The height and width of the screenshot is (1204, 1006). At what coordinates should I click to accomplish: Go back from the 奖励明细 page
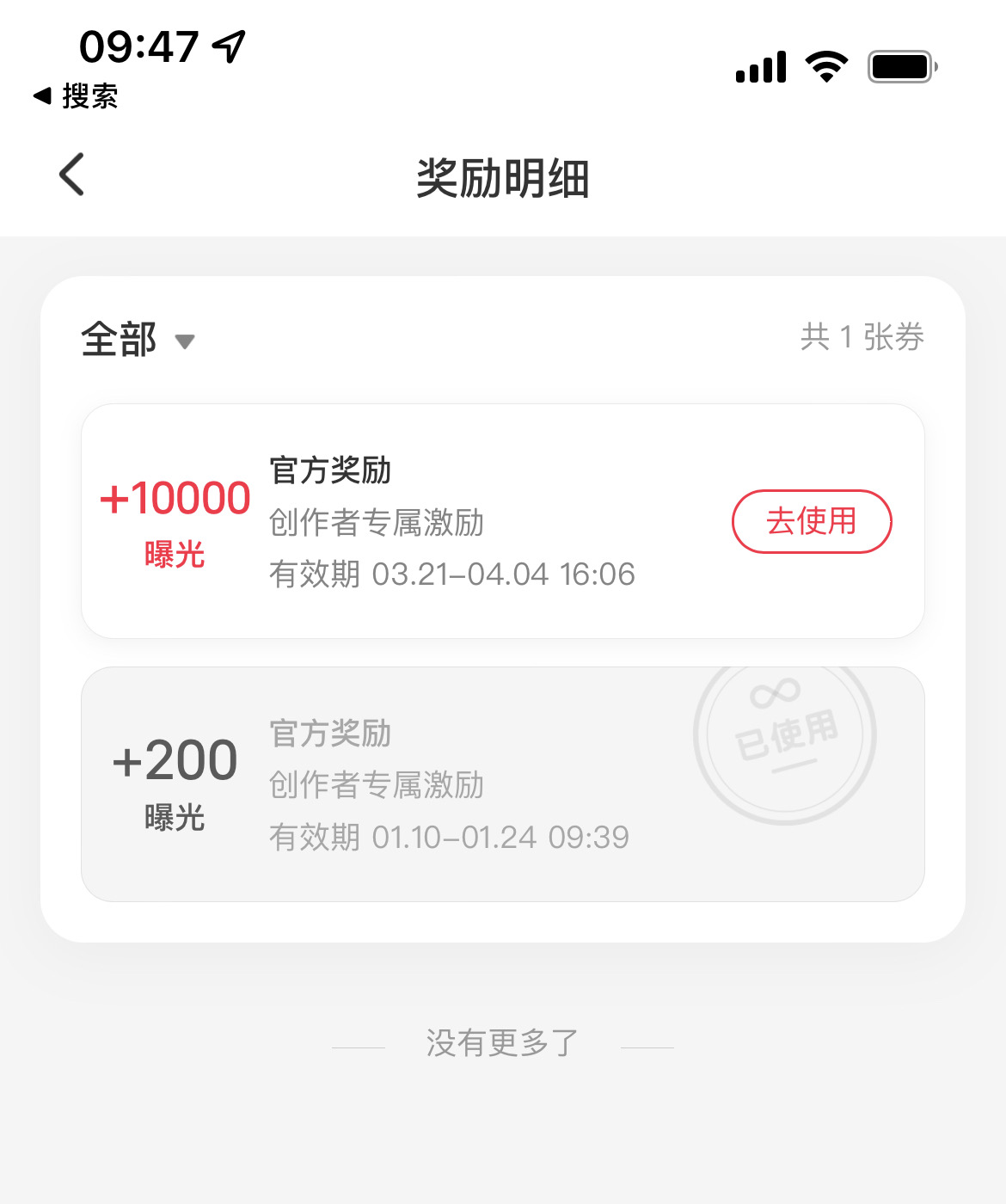click(72, 175)
